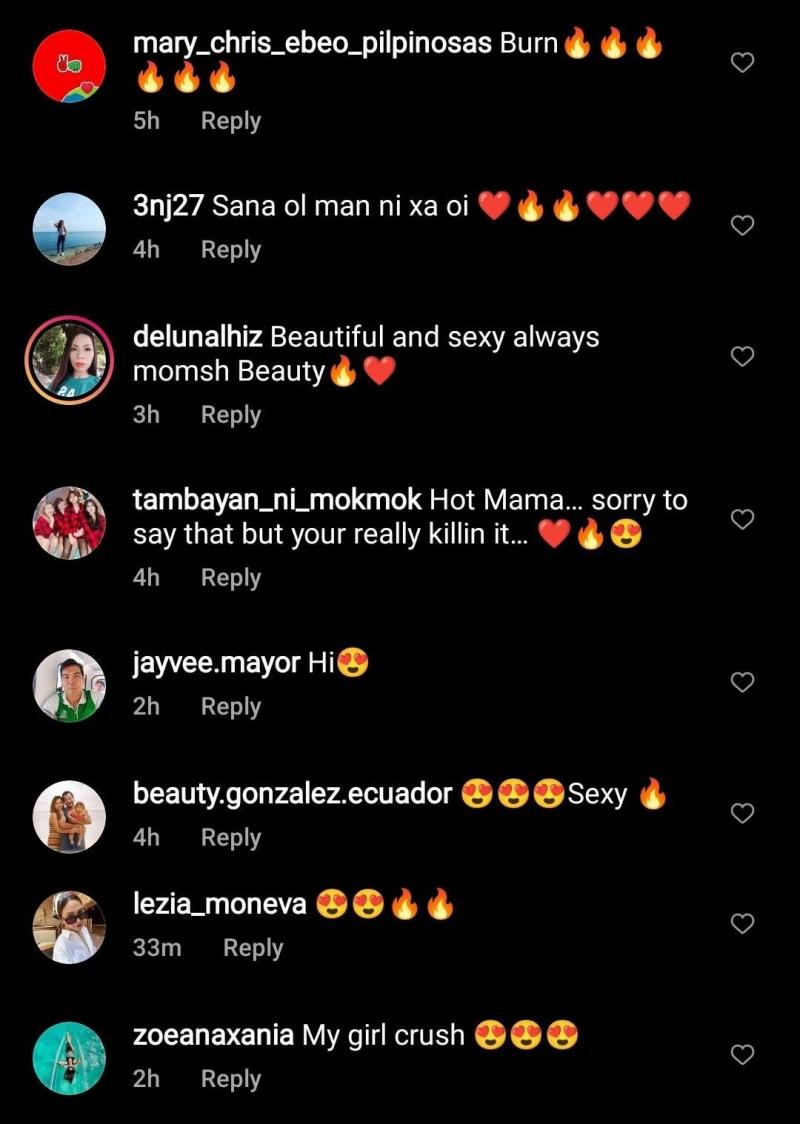Like beauty.gonzalez.ecuador's Sexy comment
The width and height of the screenshot is (800, 1124).
tap(742, 813)
